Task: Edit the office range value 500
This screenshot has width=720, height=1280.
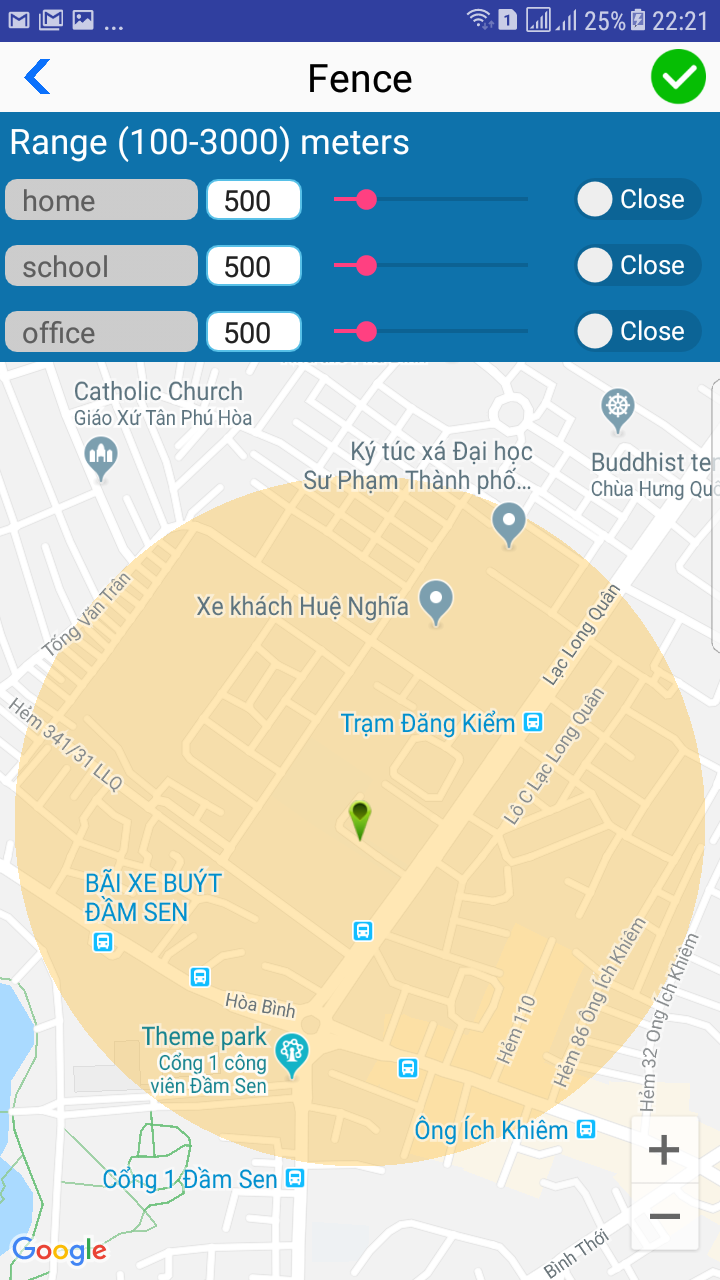Action: tap(253, 332)
